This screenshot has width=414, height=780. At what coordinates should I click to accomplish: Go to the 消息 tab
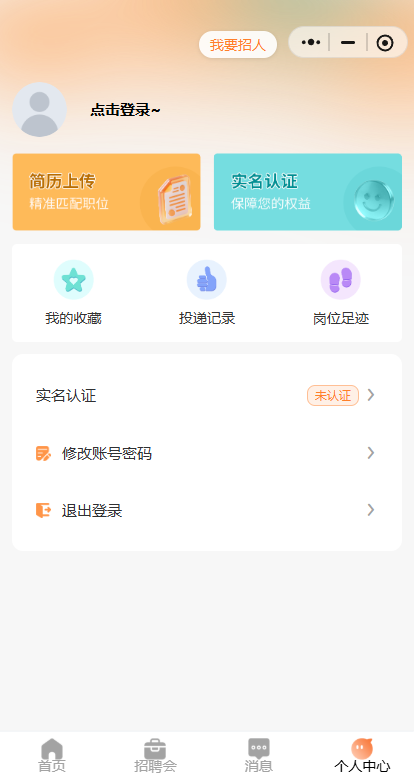pyautogui.click(x=259, y=755)
